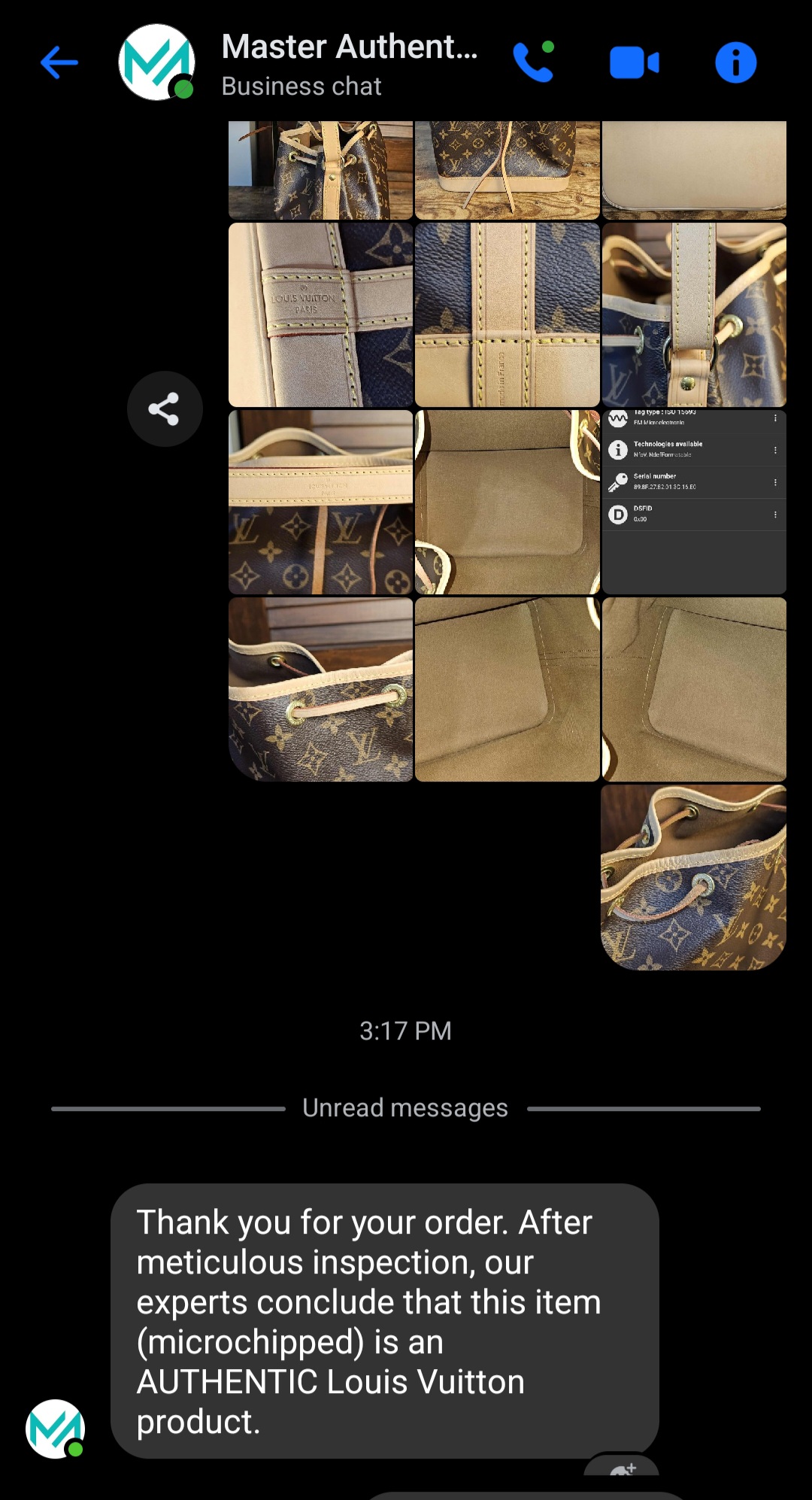
Task: Add a reaction to the AUTHENTIC message
Action: pos(623,1466)
